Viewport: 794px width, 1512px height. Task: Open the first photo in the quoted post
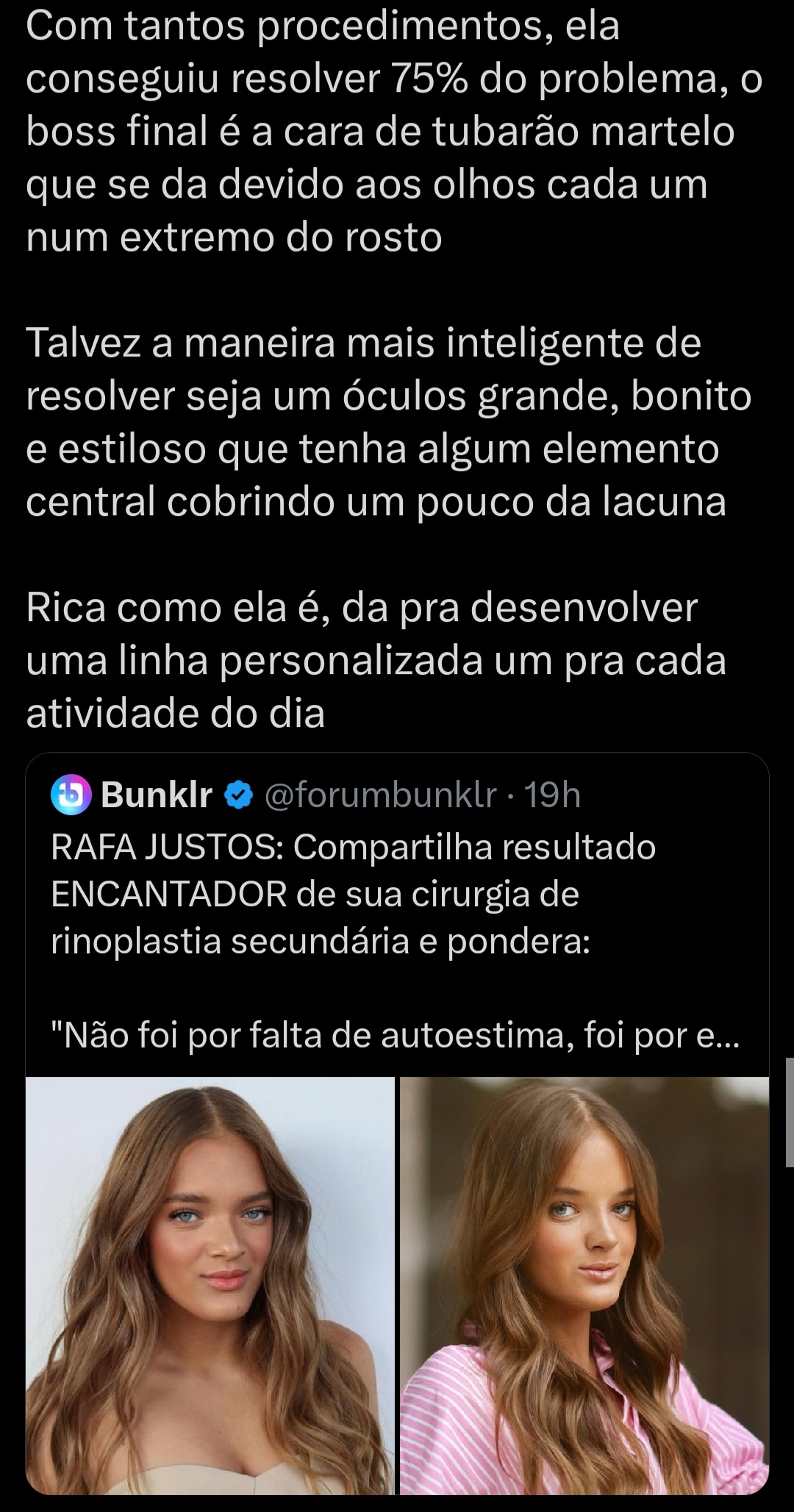(x=210, y=1286)
